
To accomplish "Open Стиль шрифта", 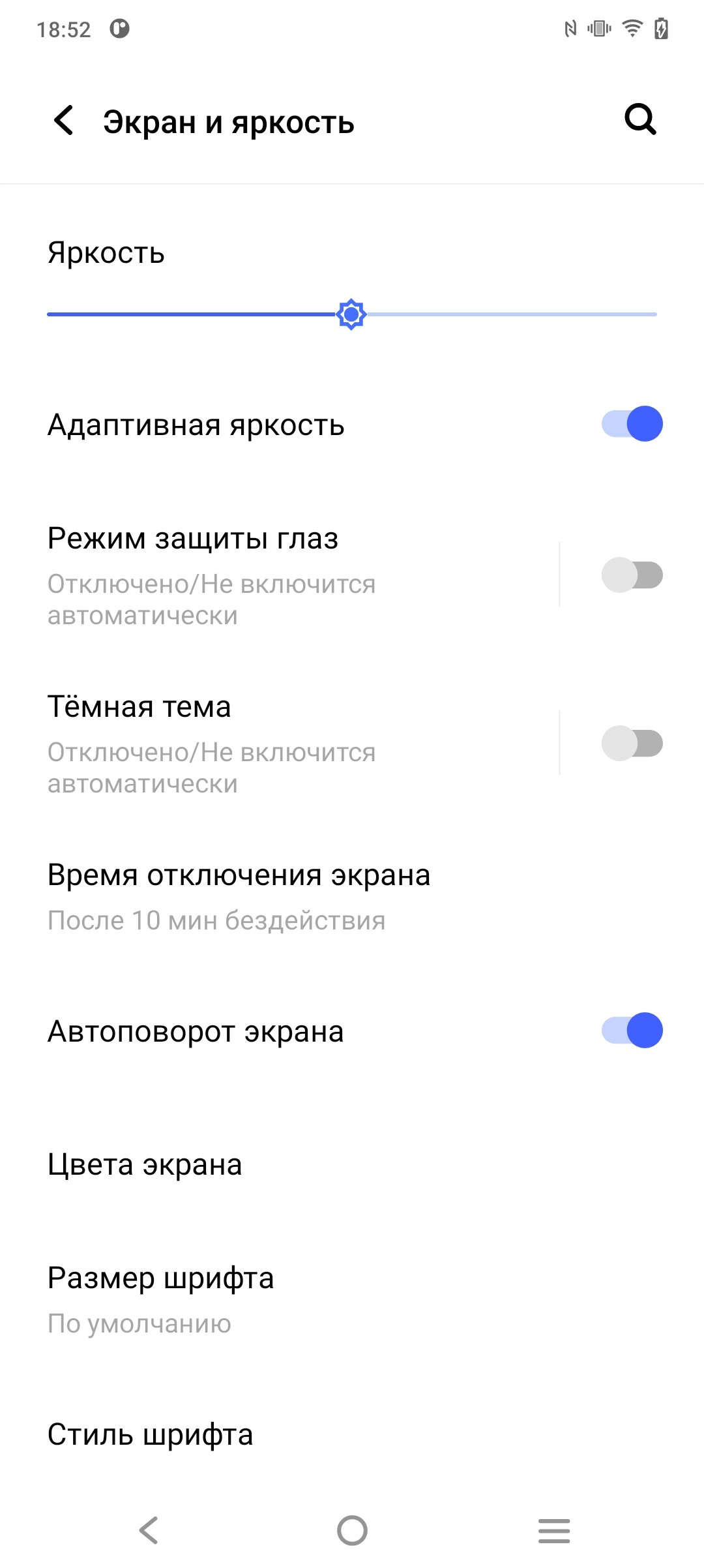I will pyautogui.click(x=352, y=1435).
